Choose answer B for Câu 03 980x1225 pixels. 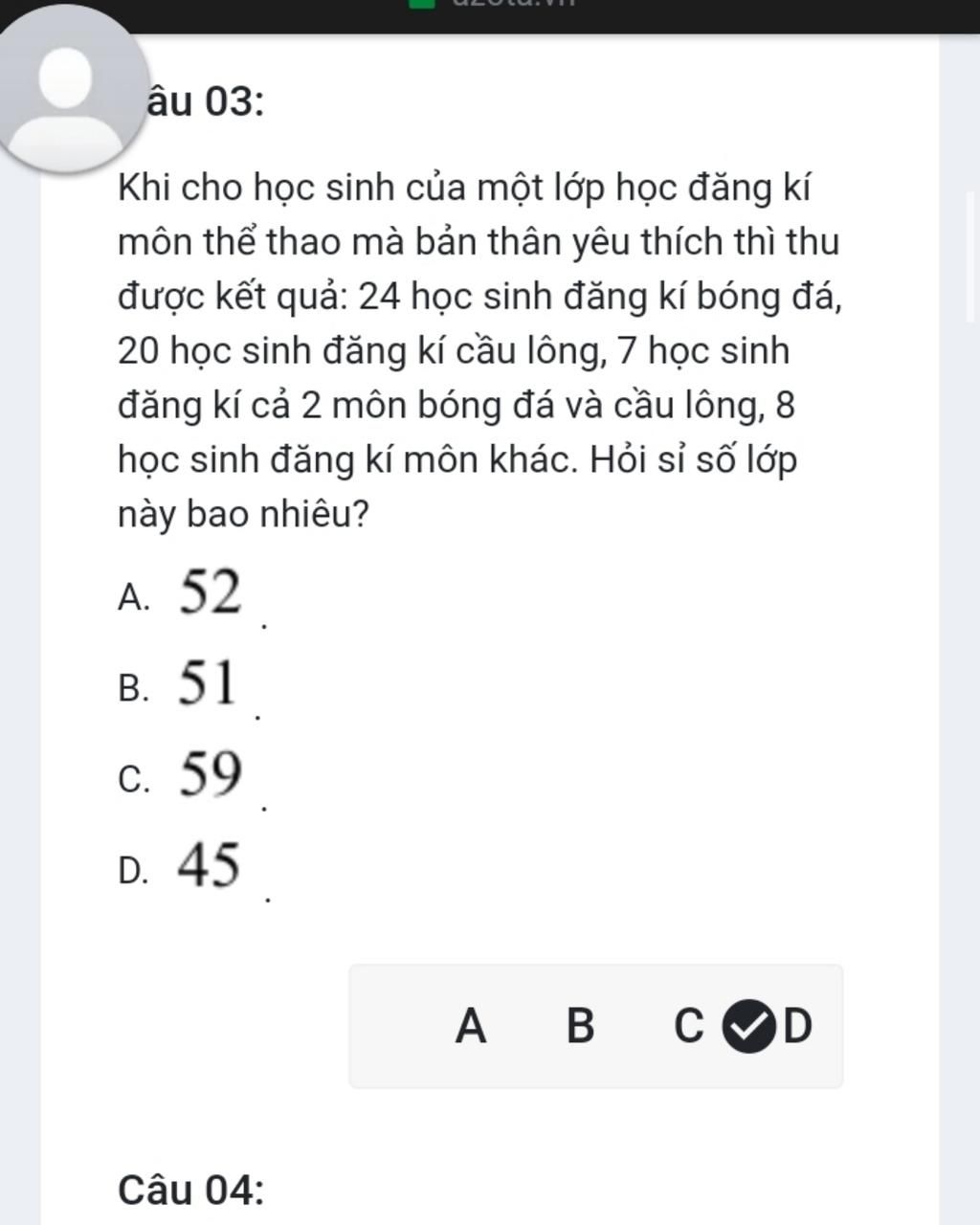[580, 1026]
